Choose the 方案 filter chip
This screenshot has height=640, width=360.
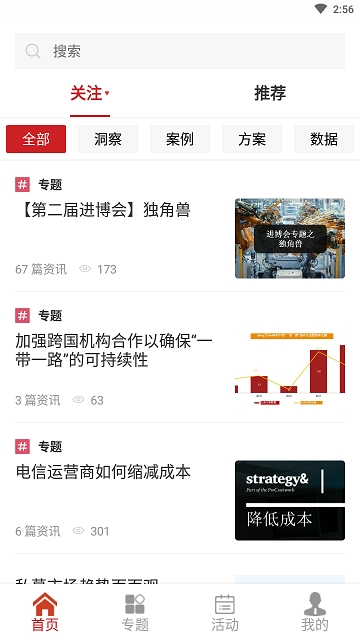(252, 139)
